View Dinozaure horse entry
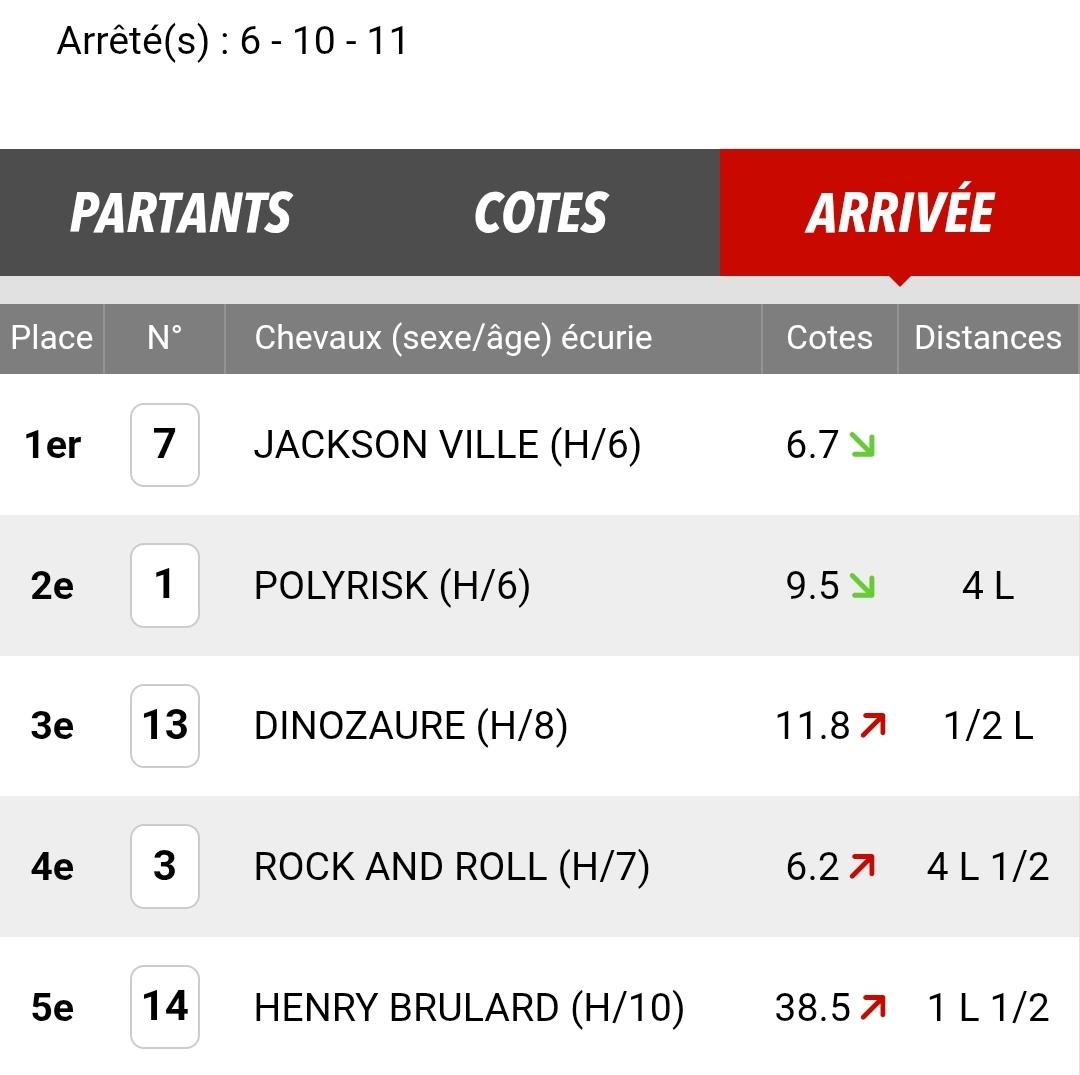1080x1075 pixels. (x=411, y=726)
